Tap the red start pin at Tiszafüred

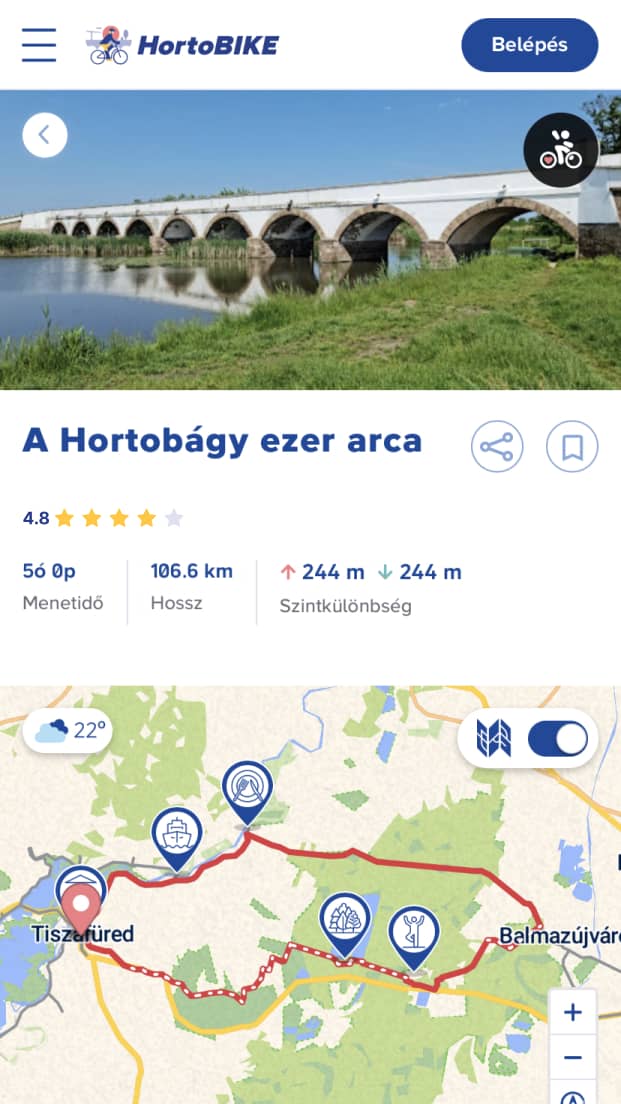click(x=80, y=908)
